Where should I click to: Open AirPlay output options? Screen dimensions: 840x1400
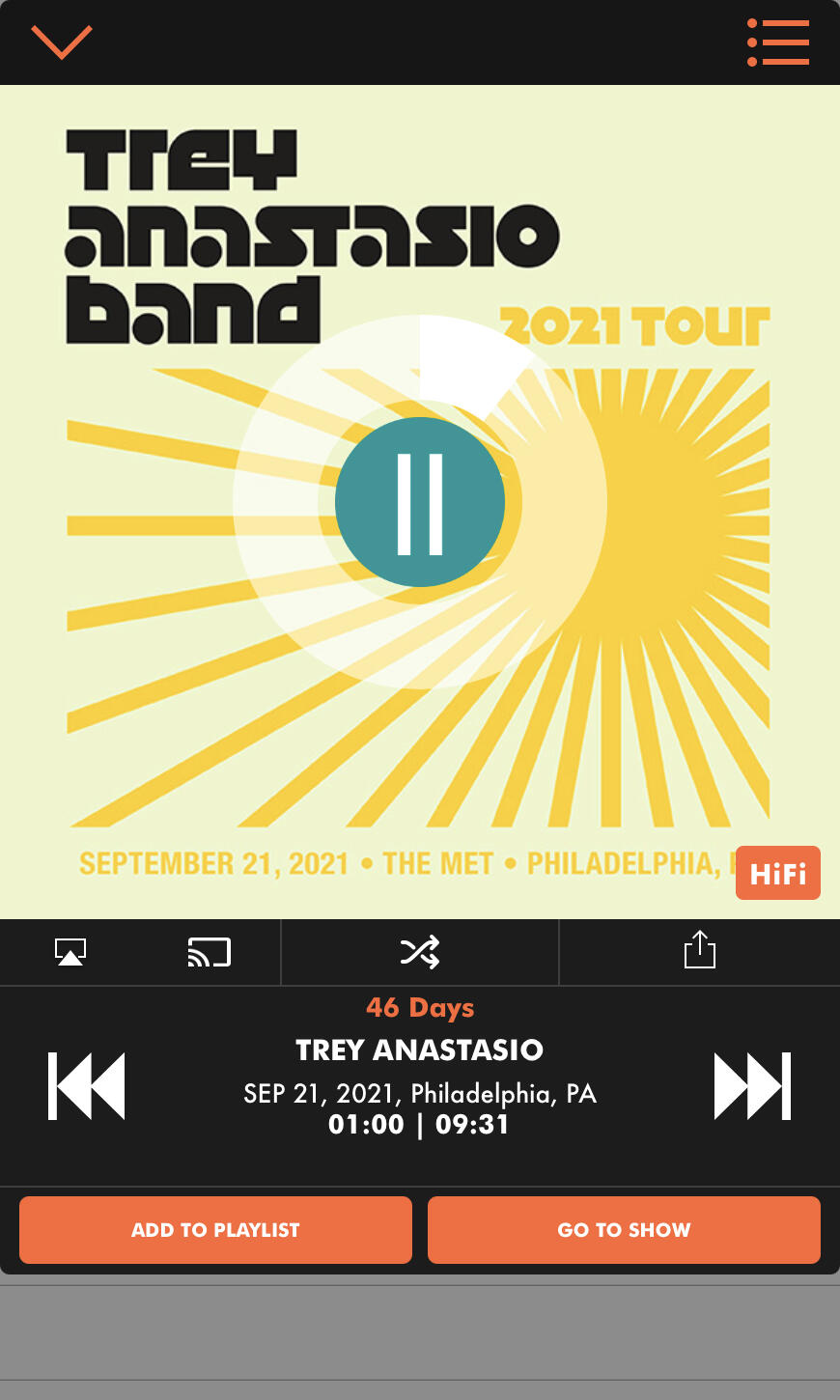[70, 952]
